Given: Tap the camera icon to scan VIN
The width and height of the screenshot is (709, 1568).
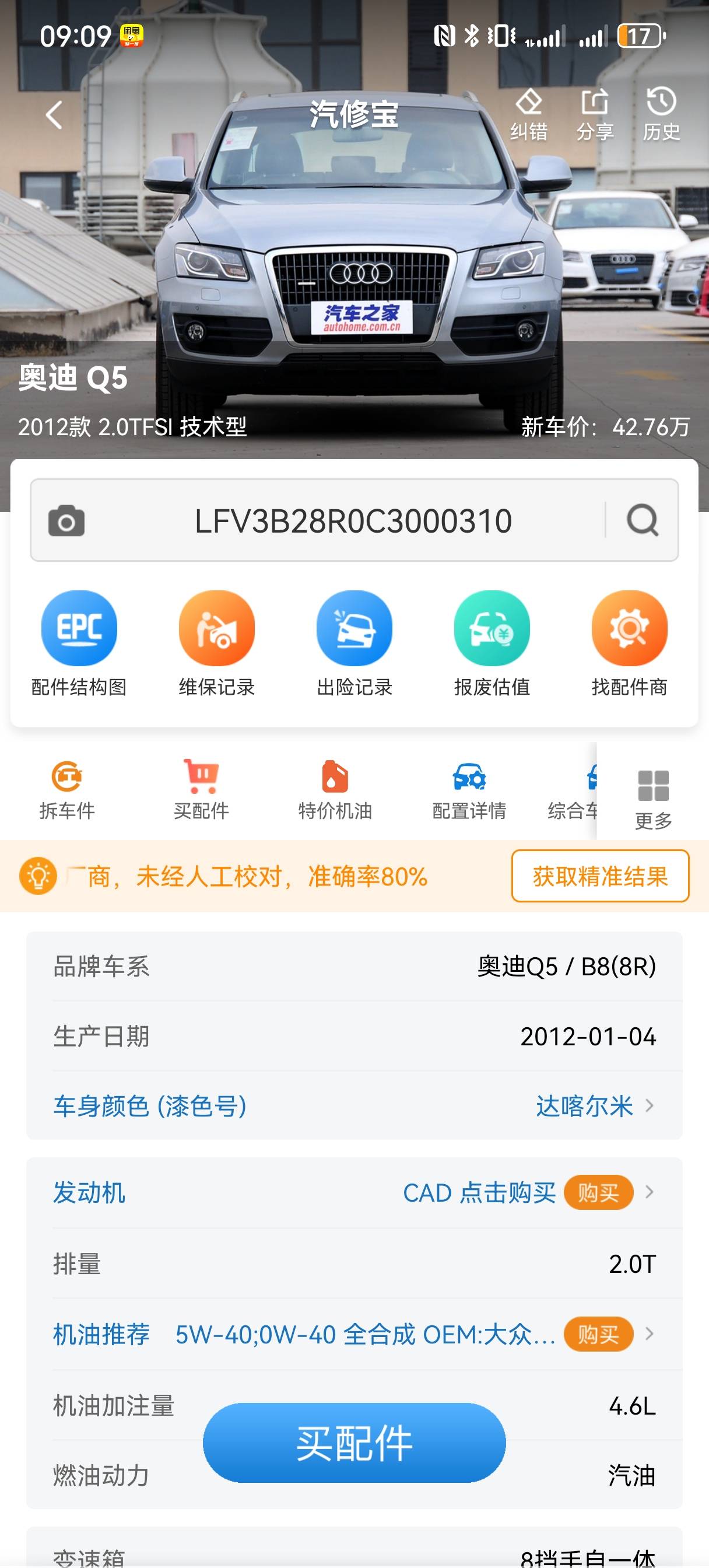Looking at the screenshot, I should [66, 521].
